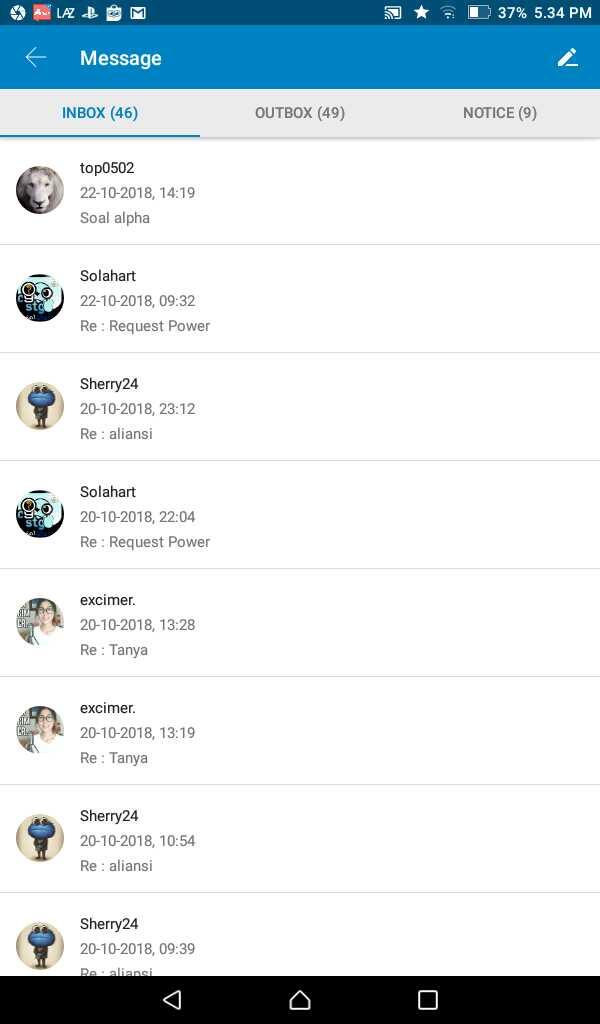Switch to the Outbox tab
The height and width of the screenshot is (1024, 600).
tap(300, 113)
